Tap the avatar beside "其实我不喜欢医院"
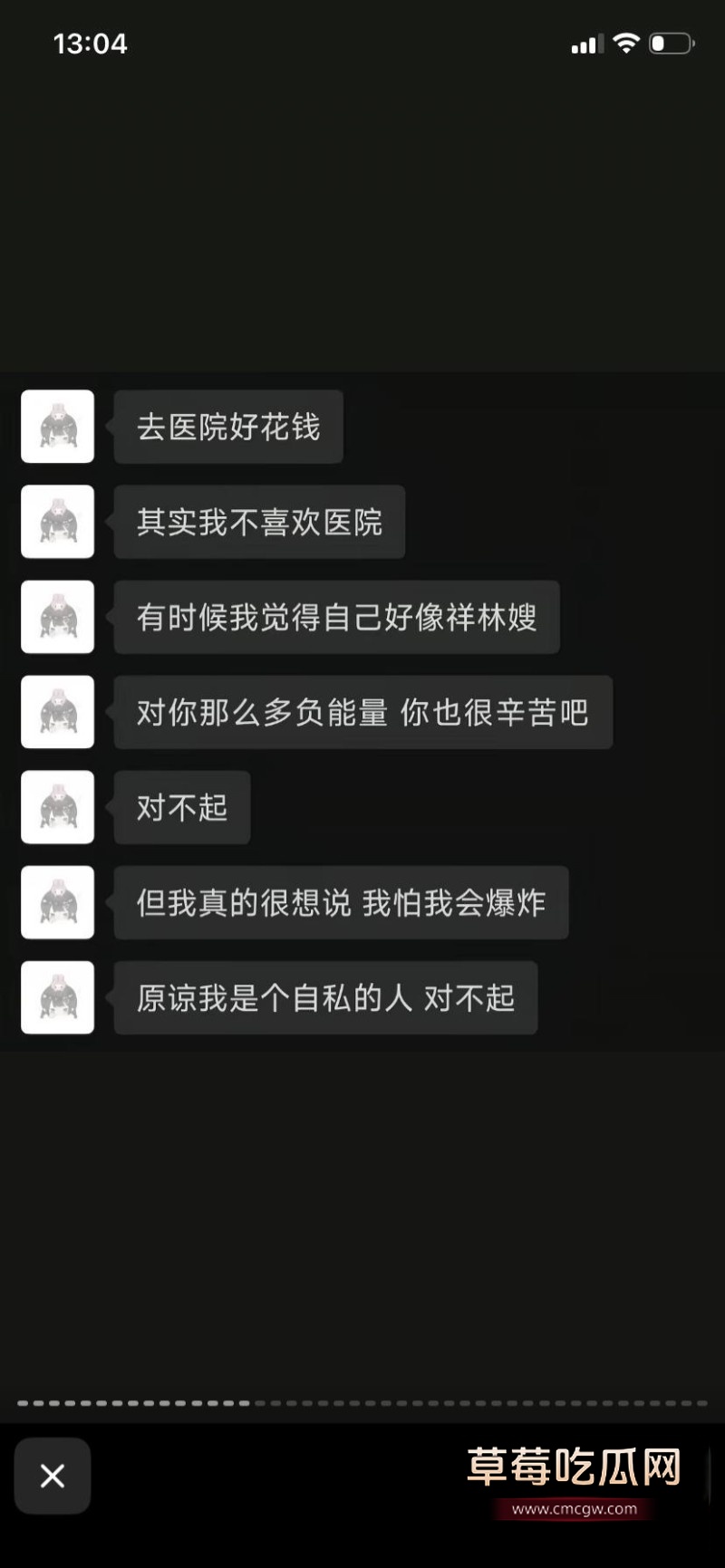The width and height of the screenshot is (725, 1568). click(x=57, y=523)
